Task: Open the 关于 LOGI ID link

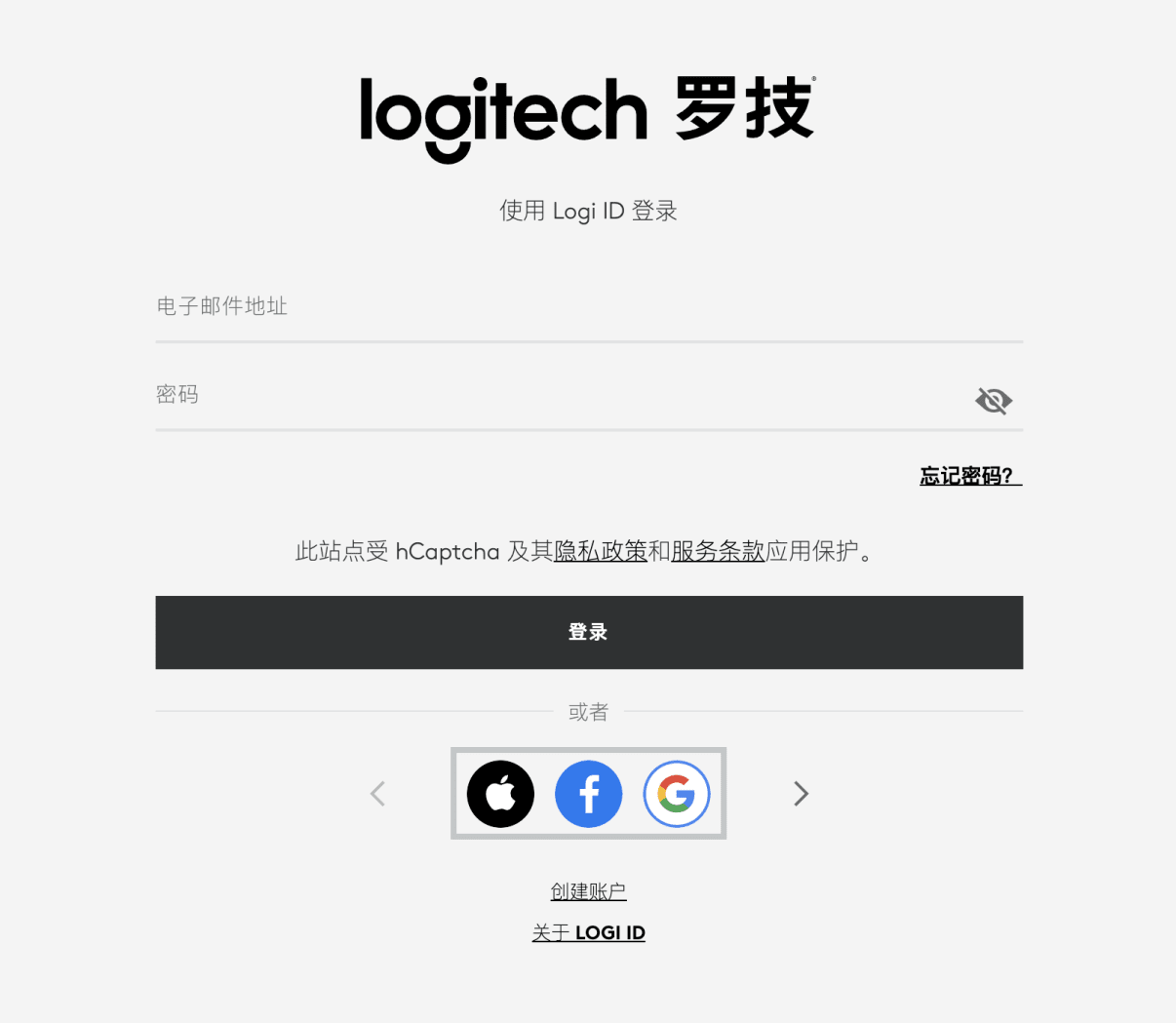Action: tap(588, 933)
